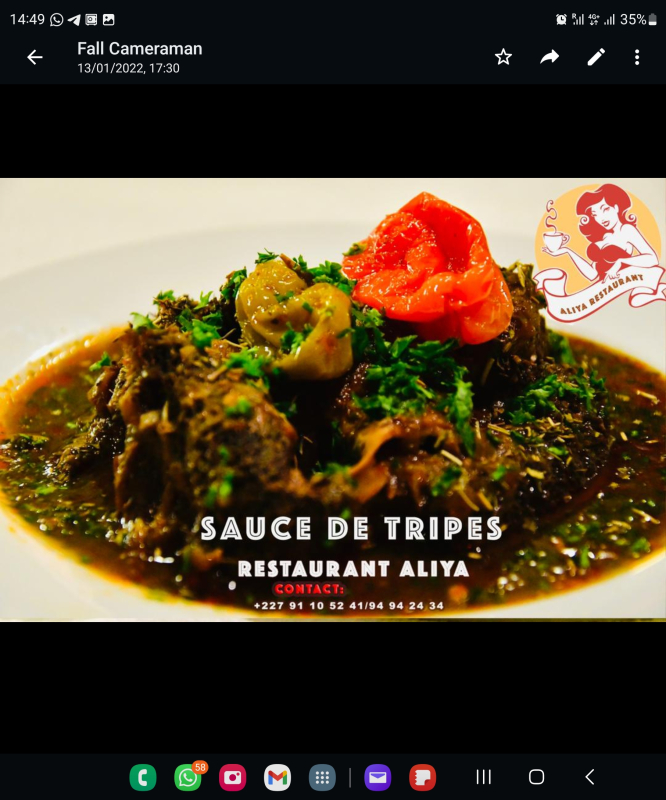The height and width of the screenshot is (800, 666).
Task: Open the purple mail app in taskbar
Action: [377, 777]
